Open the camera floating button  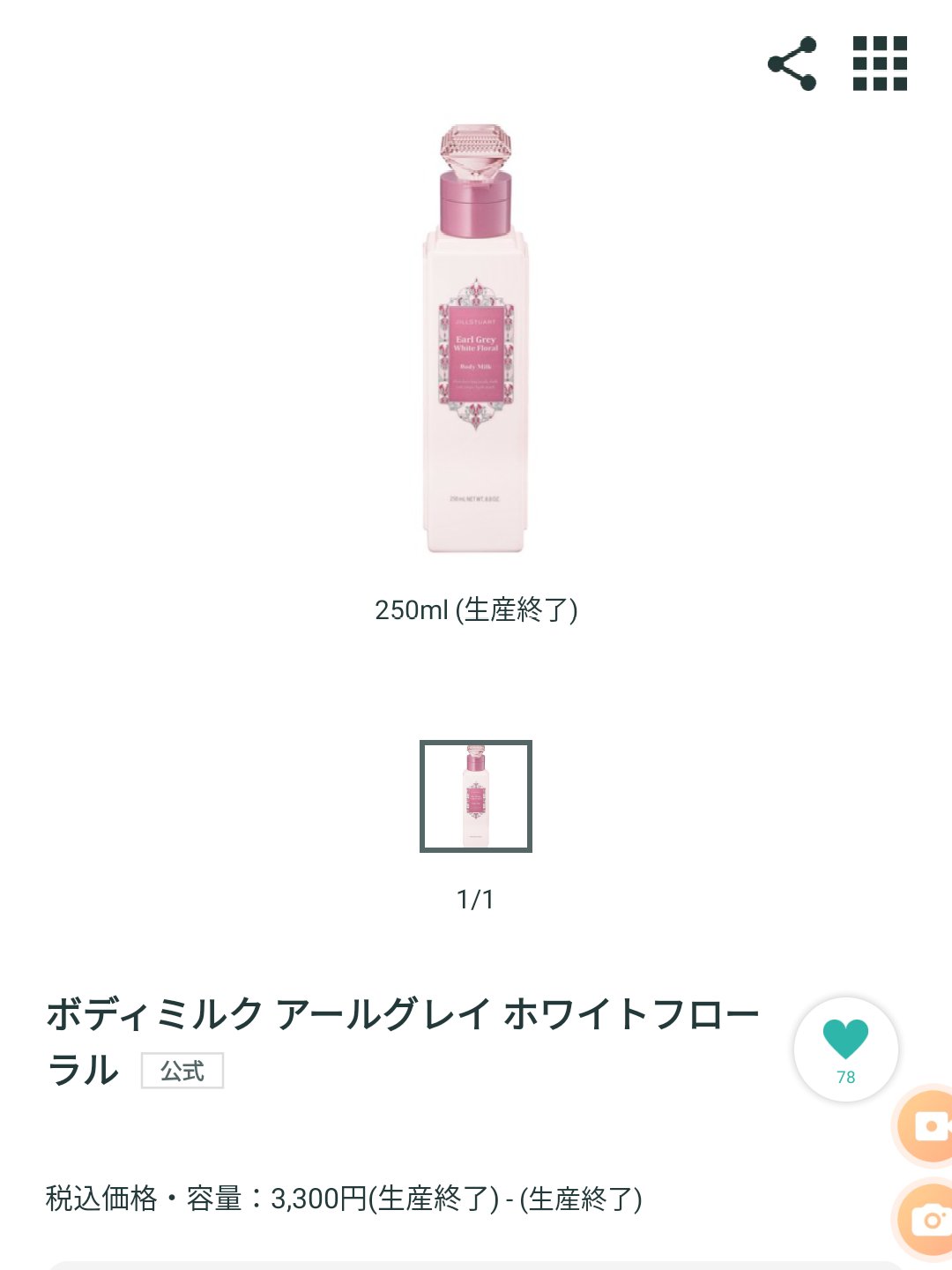(927, 1220)
